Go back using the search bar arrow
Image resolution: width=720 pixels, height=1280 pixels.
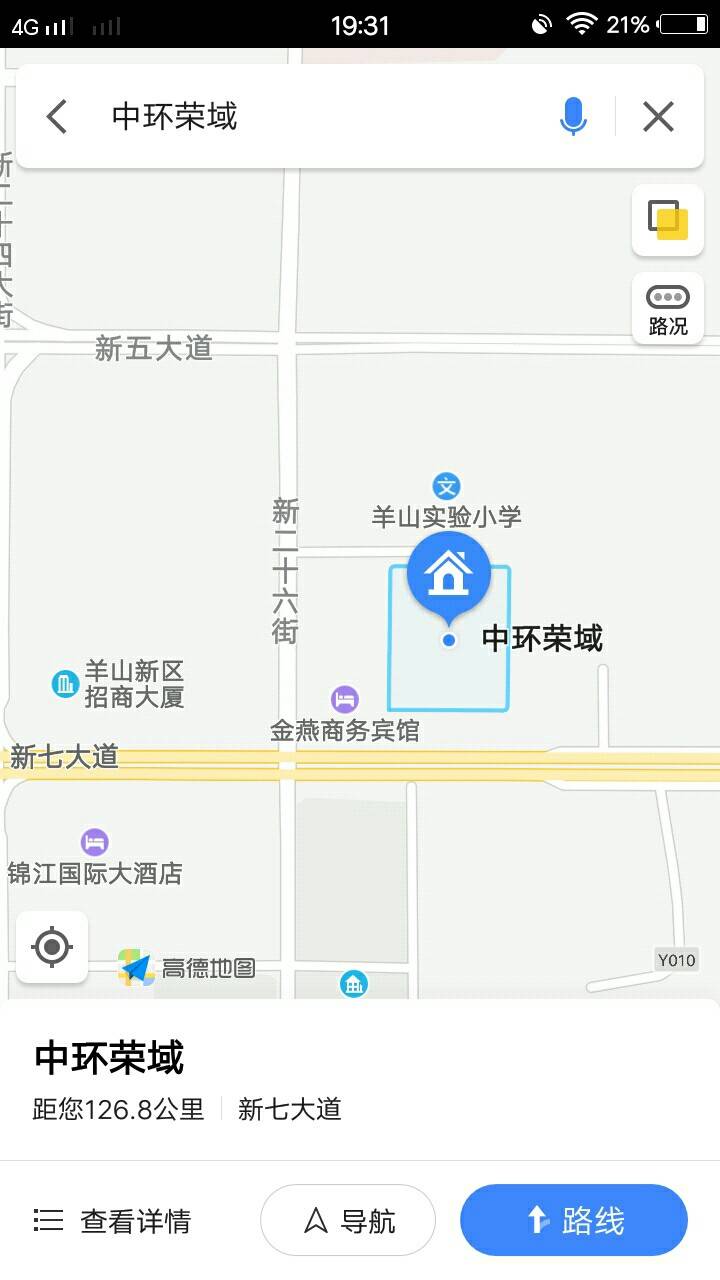coord(57,117)
